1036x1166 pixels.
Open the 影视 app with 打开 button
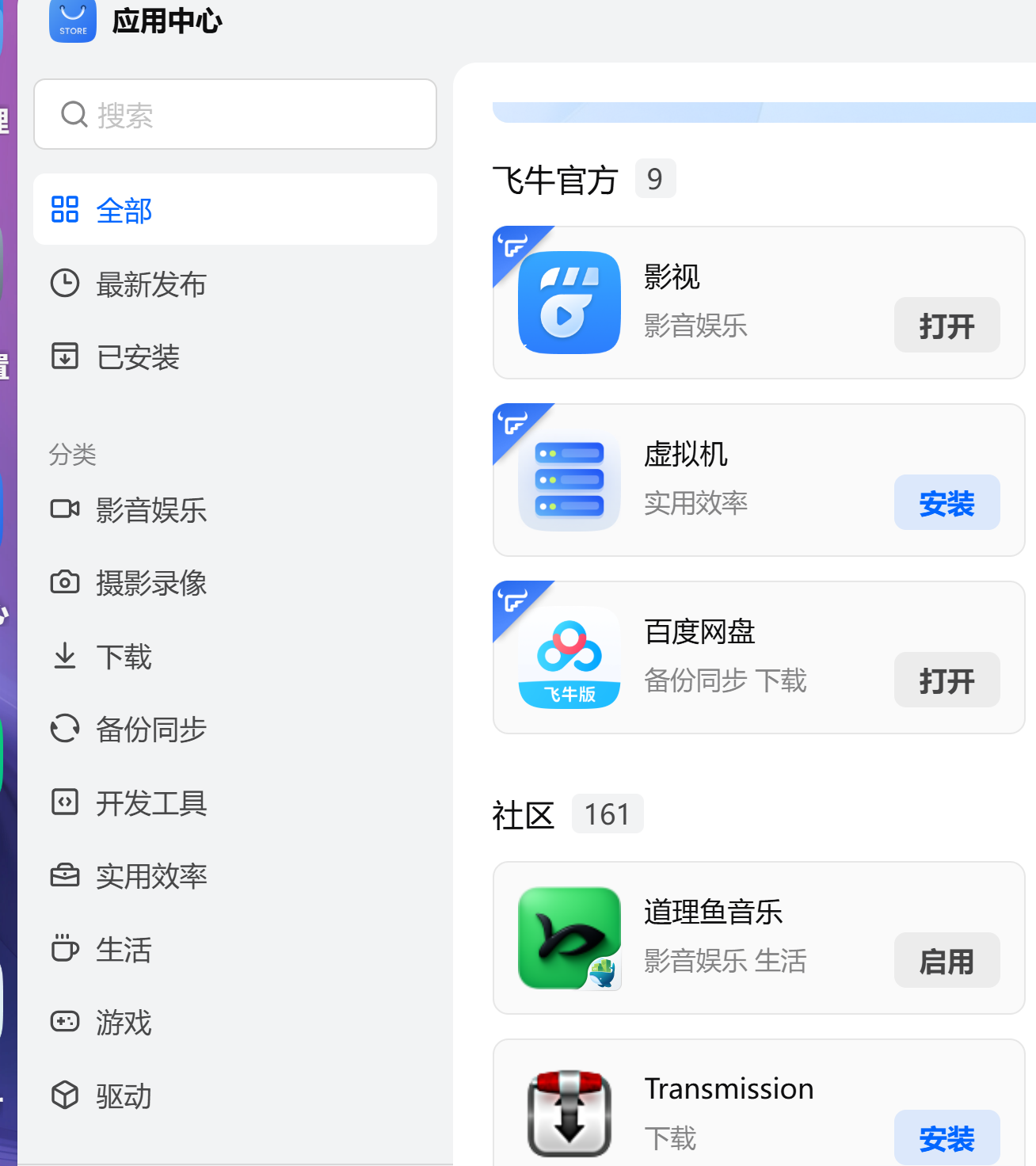click(946, 325)
